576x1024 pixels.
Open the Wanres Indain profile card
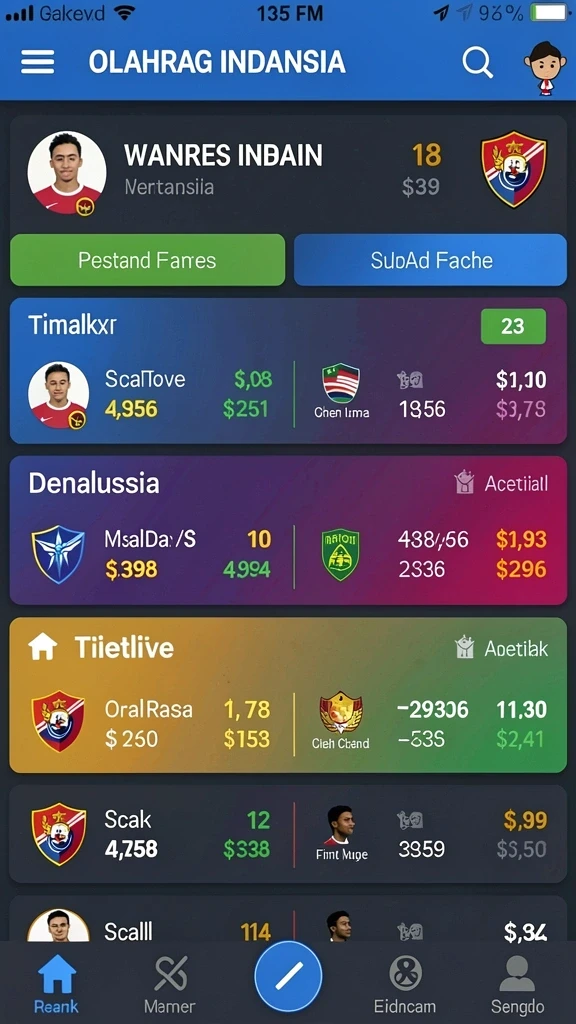(288, 172)
